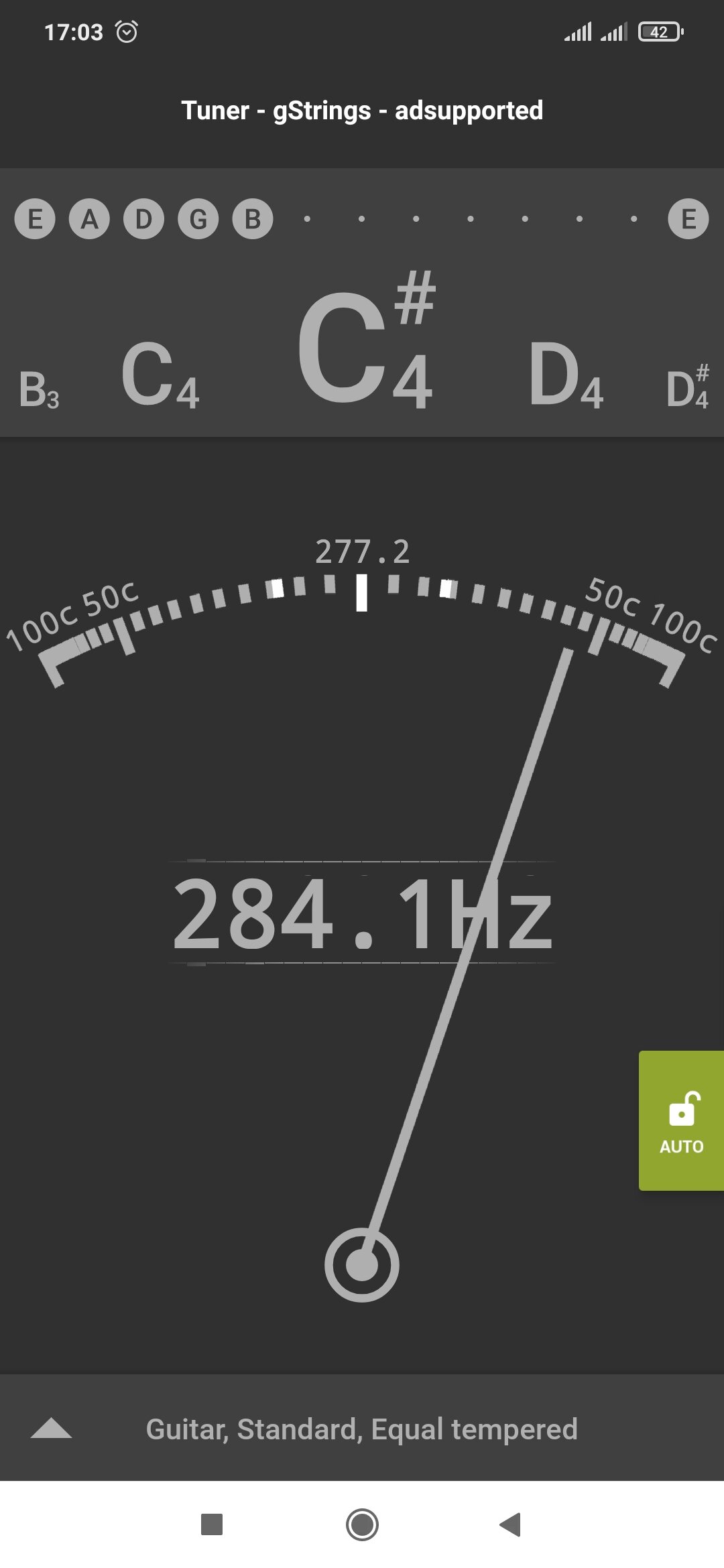
Task: Select the C4 note
Action: (x=160, y=375)
